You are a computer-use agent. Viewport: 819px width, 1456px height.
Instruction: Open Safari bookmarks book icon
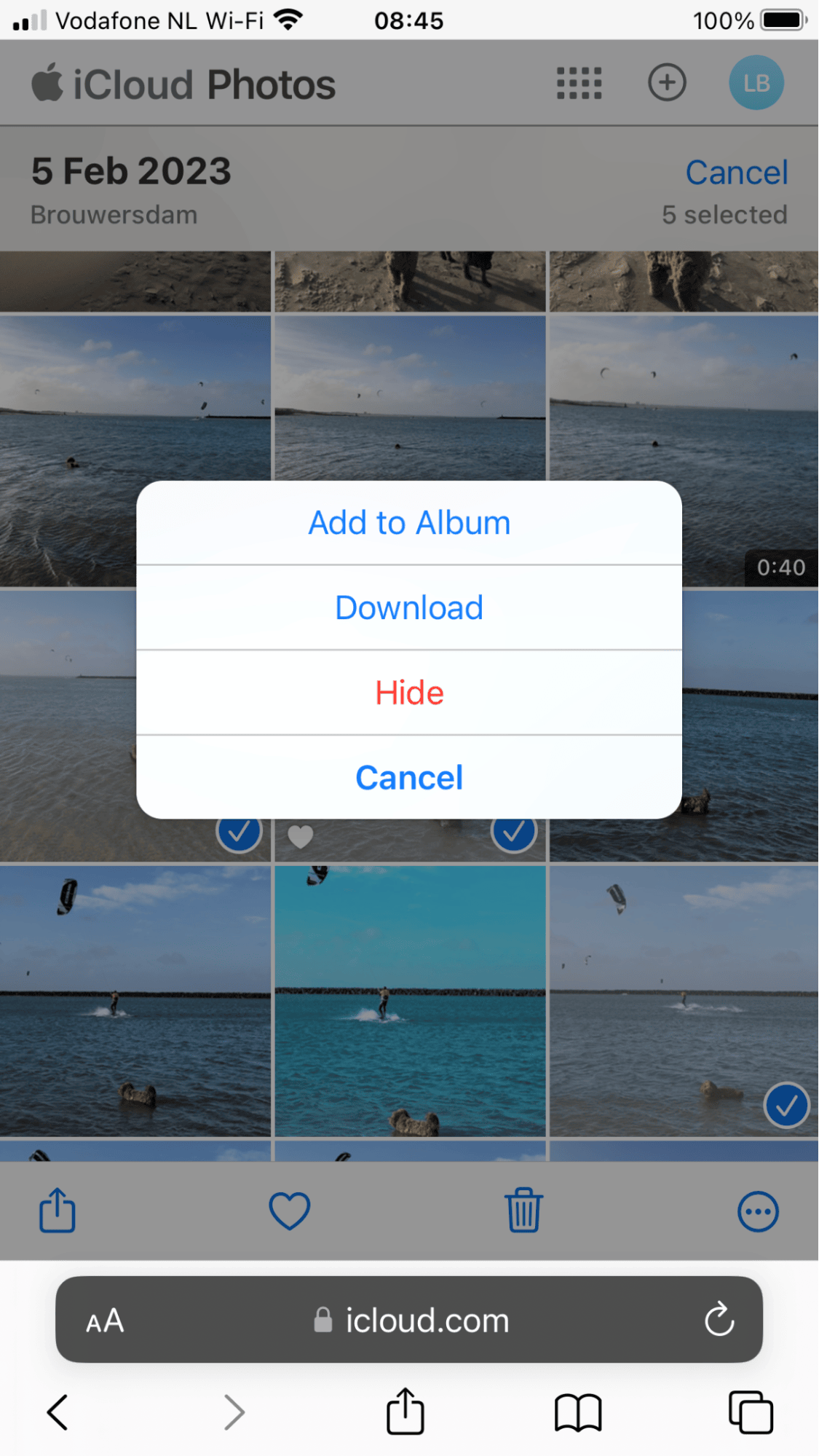point(578,1413)
